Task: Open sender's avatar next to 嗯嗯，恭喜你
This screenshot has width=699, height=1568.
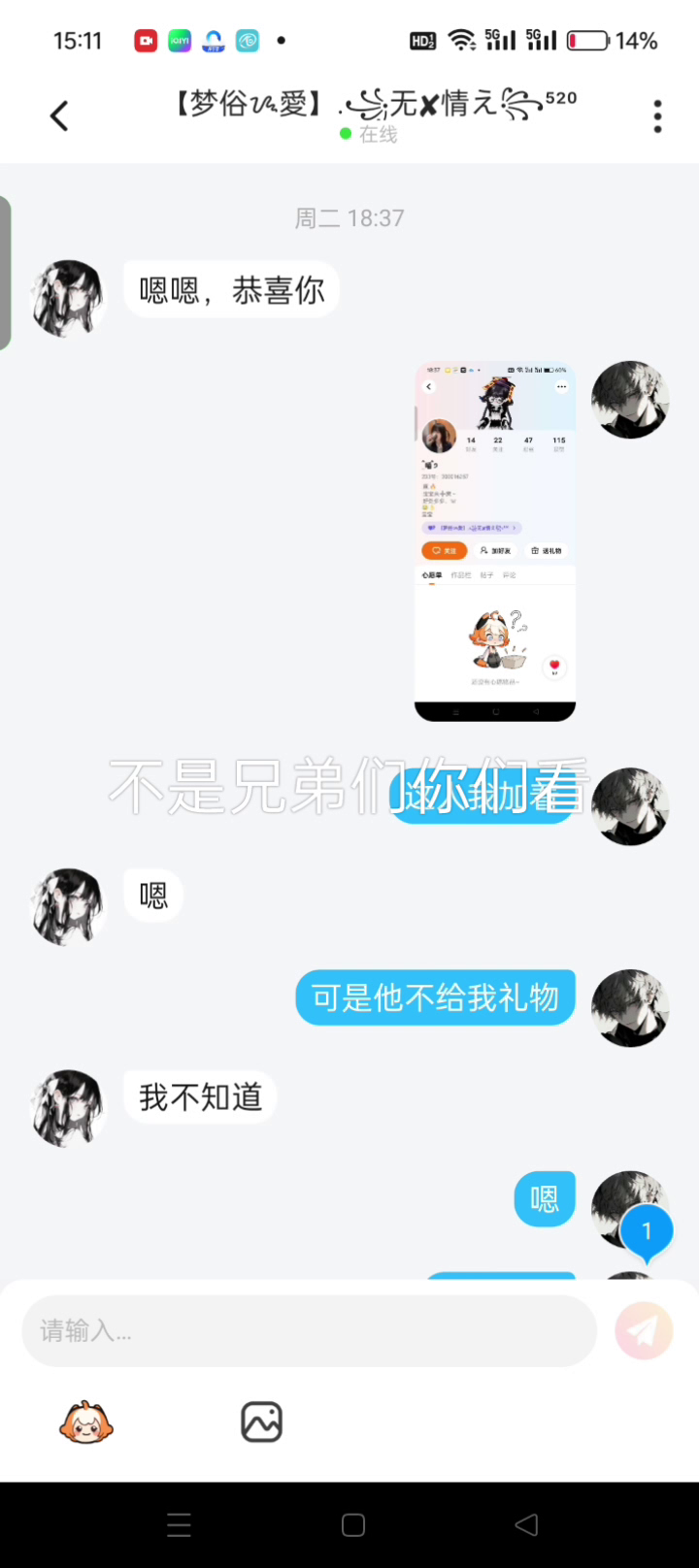Action: coord(68,298)
